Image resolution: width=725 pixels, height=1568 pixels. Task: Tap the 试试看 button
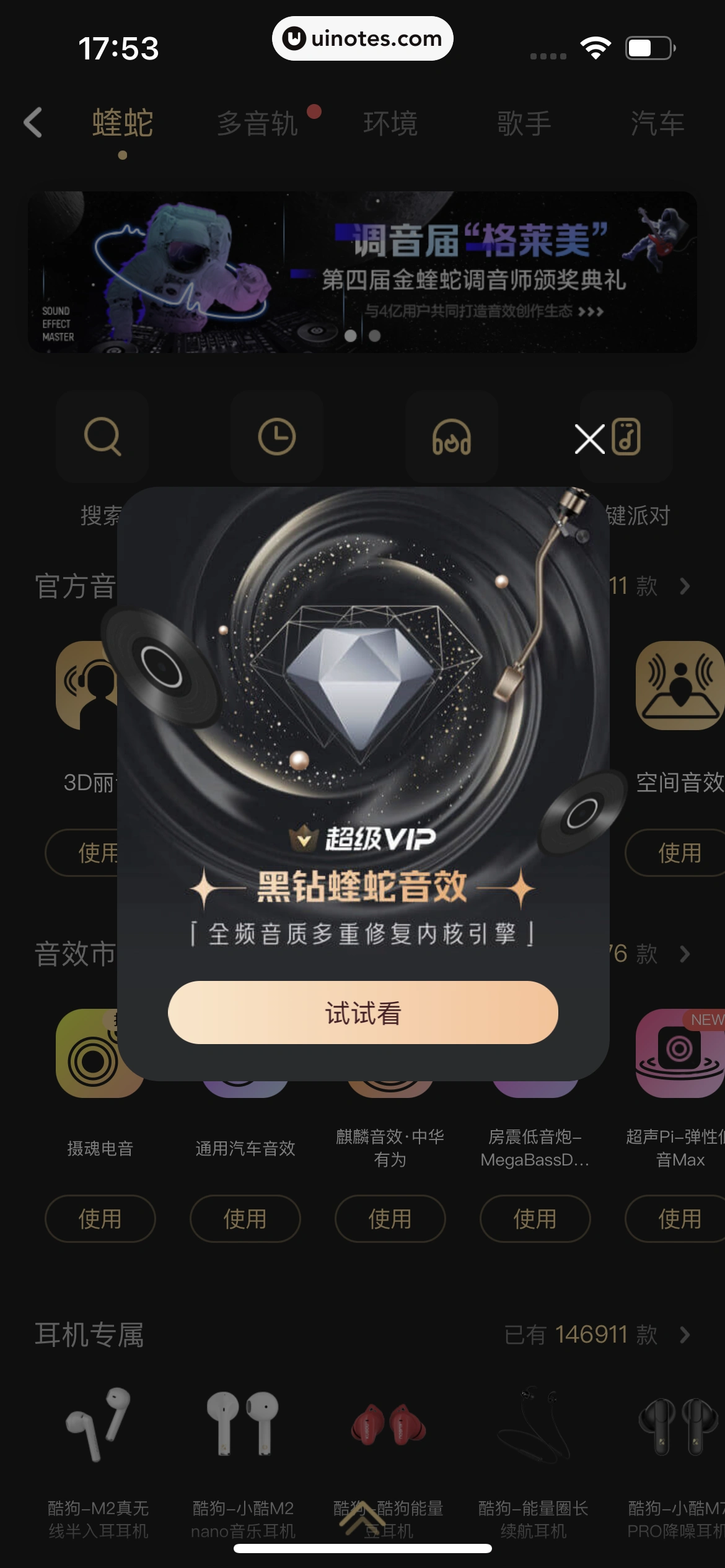[x=362, y=1013]
